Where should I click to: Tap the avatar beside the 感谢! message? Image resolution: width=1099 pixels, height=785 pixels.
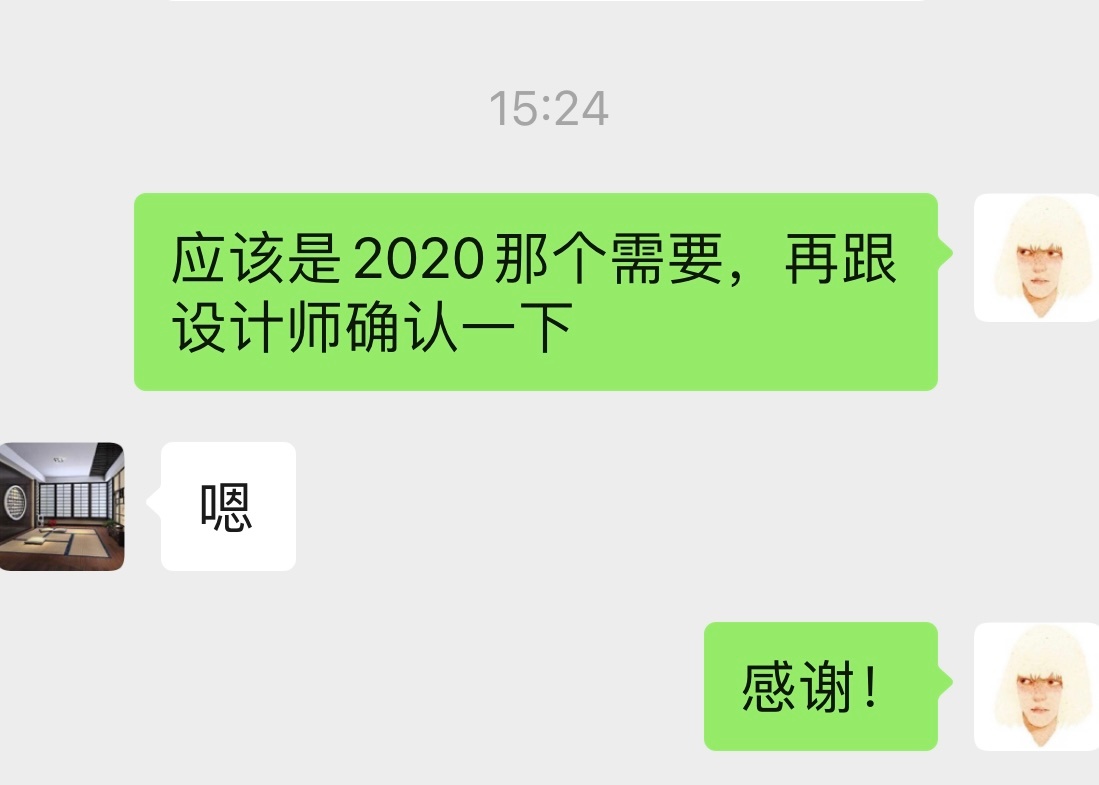point(1036,686)
